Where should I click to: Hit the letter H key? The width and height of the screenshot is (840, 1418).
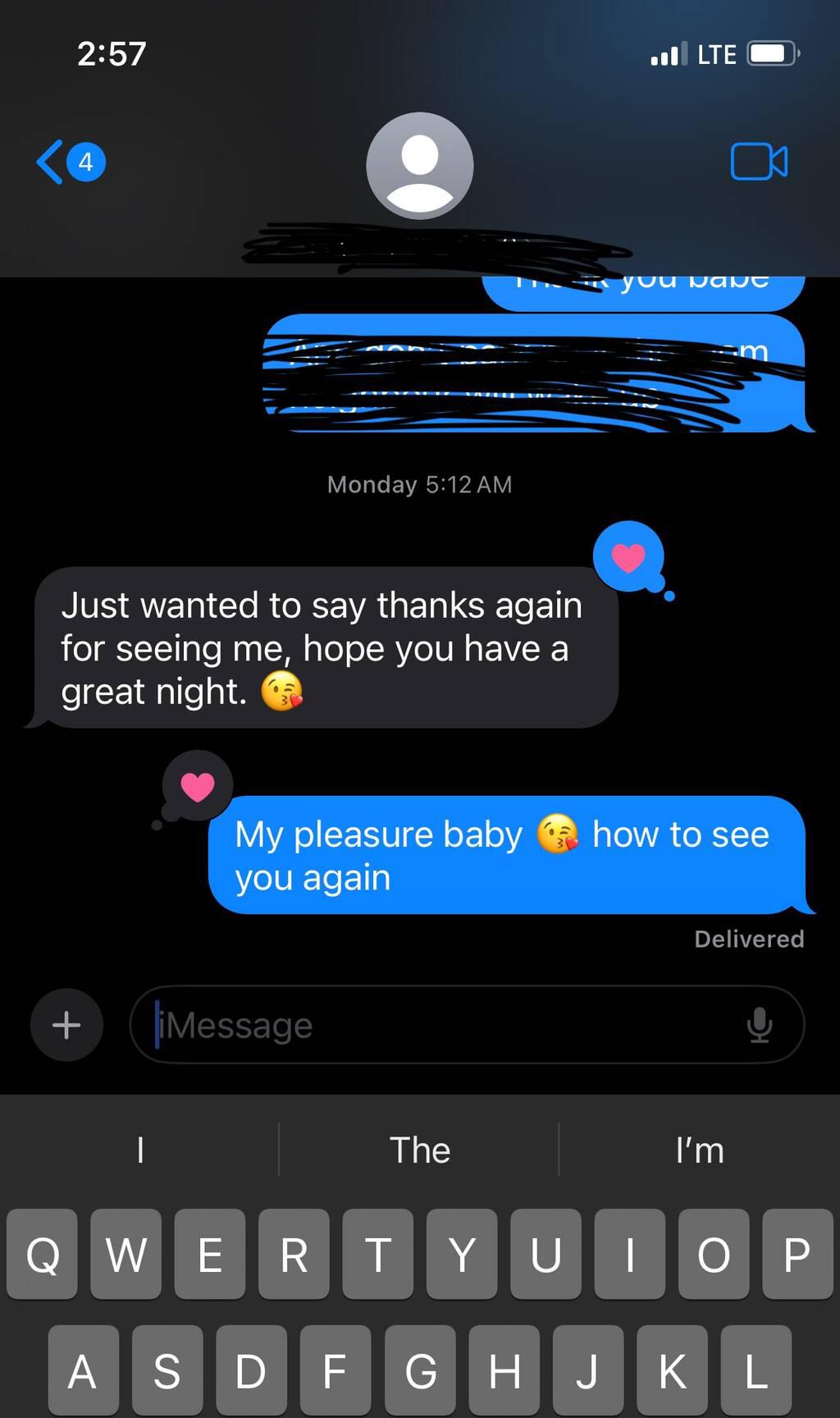click(504, 1370)
